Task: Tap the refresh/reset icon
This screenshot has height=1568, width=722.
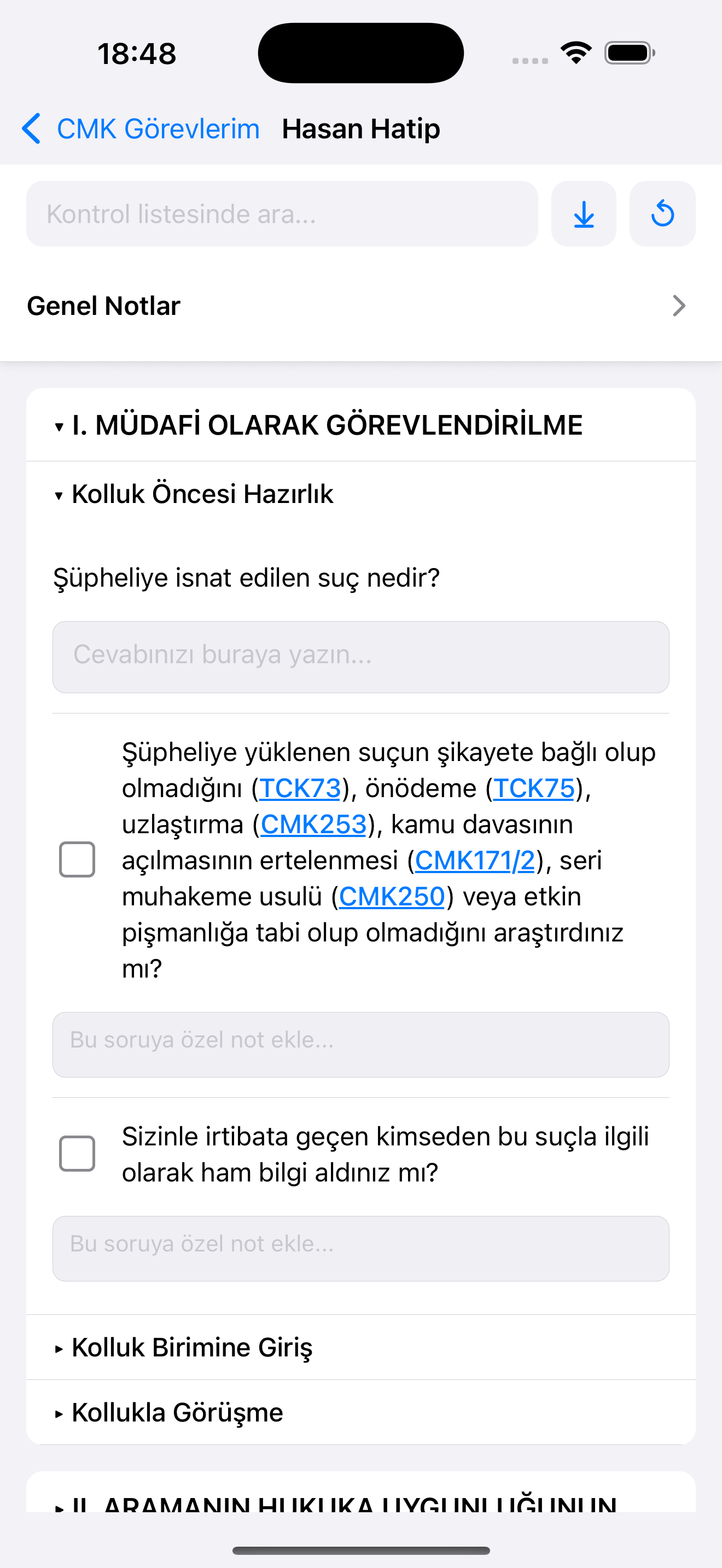Action: [x=662, y=214]
